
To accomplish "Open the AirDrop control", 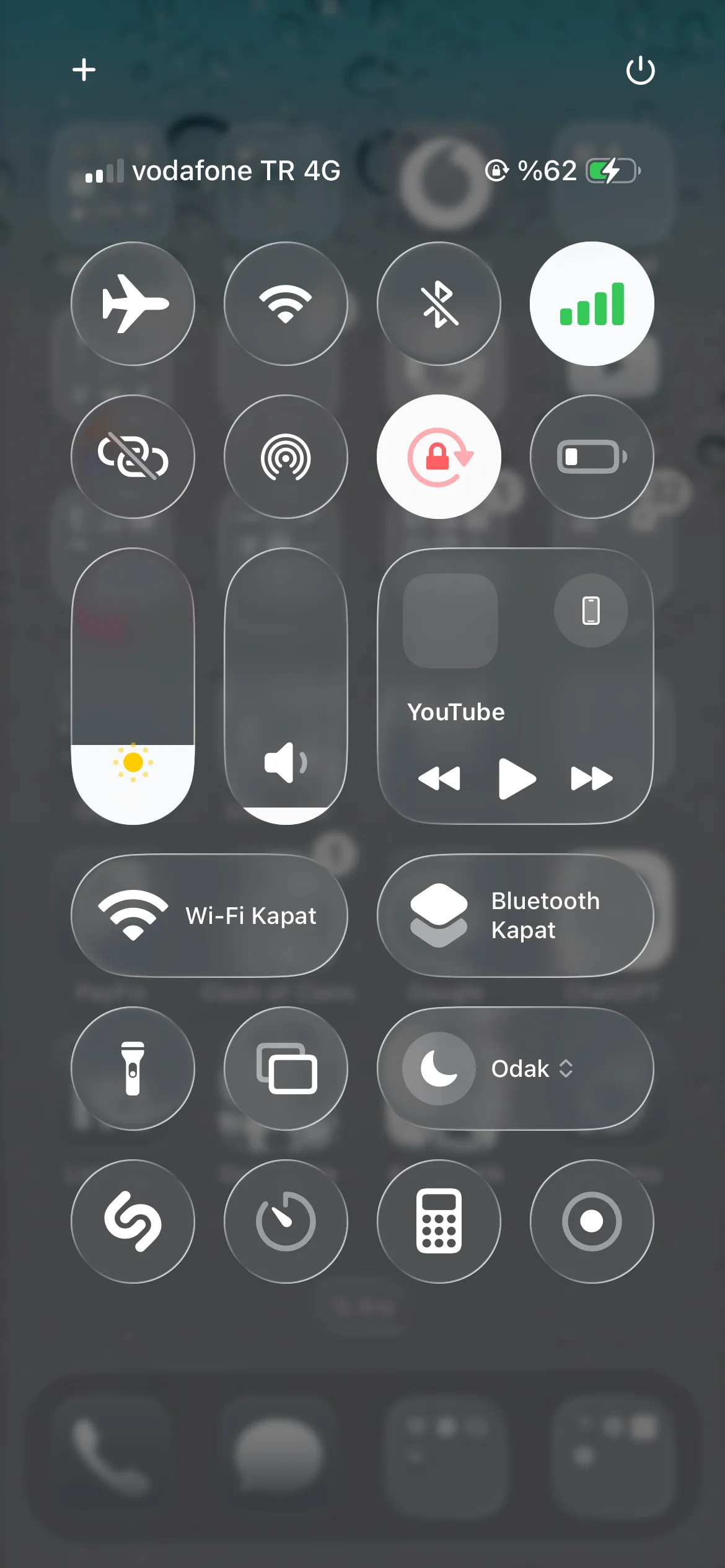I will point(286,456).
